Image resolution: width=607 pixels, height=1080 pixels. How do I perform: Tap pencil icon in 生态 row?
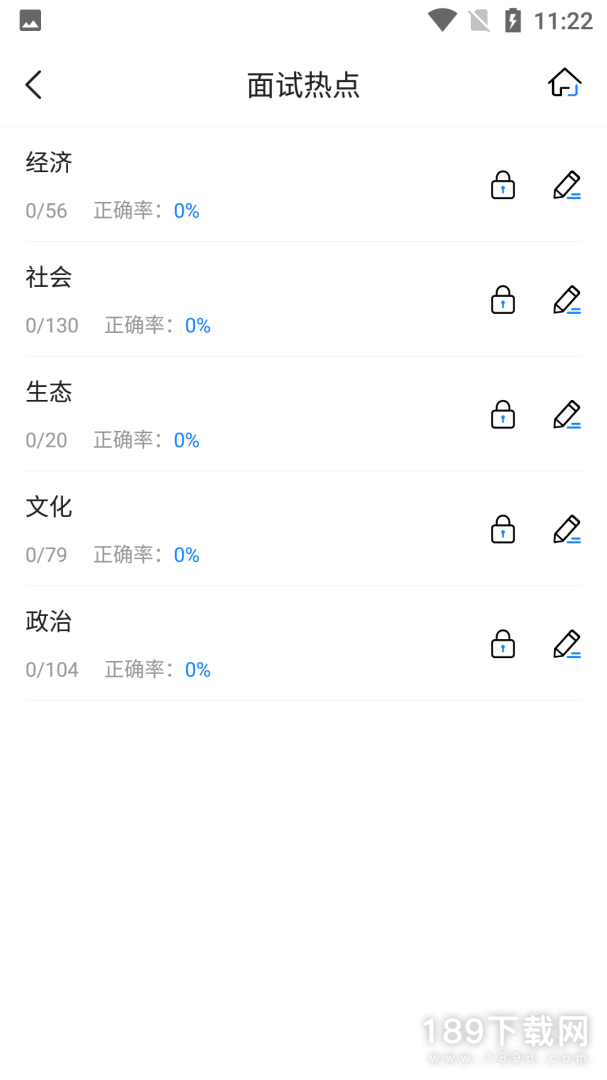pyautogui.click(x=567, y=415)
